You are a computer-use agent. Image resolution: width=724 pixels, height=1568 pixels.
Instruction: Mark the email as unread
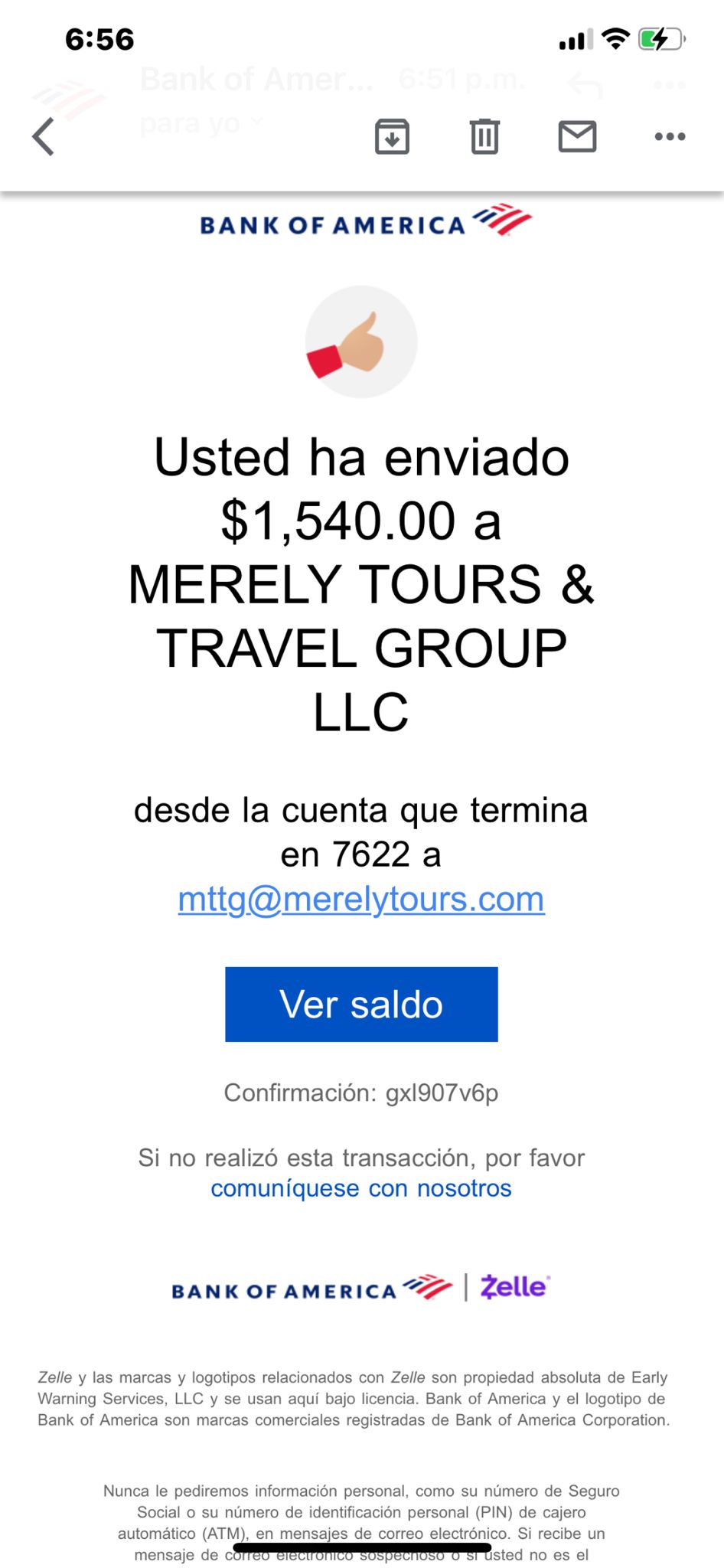[x=577, y=136]
